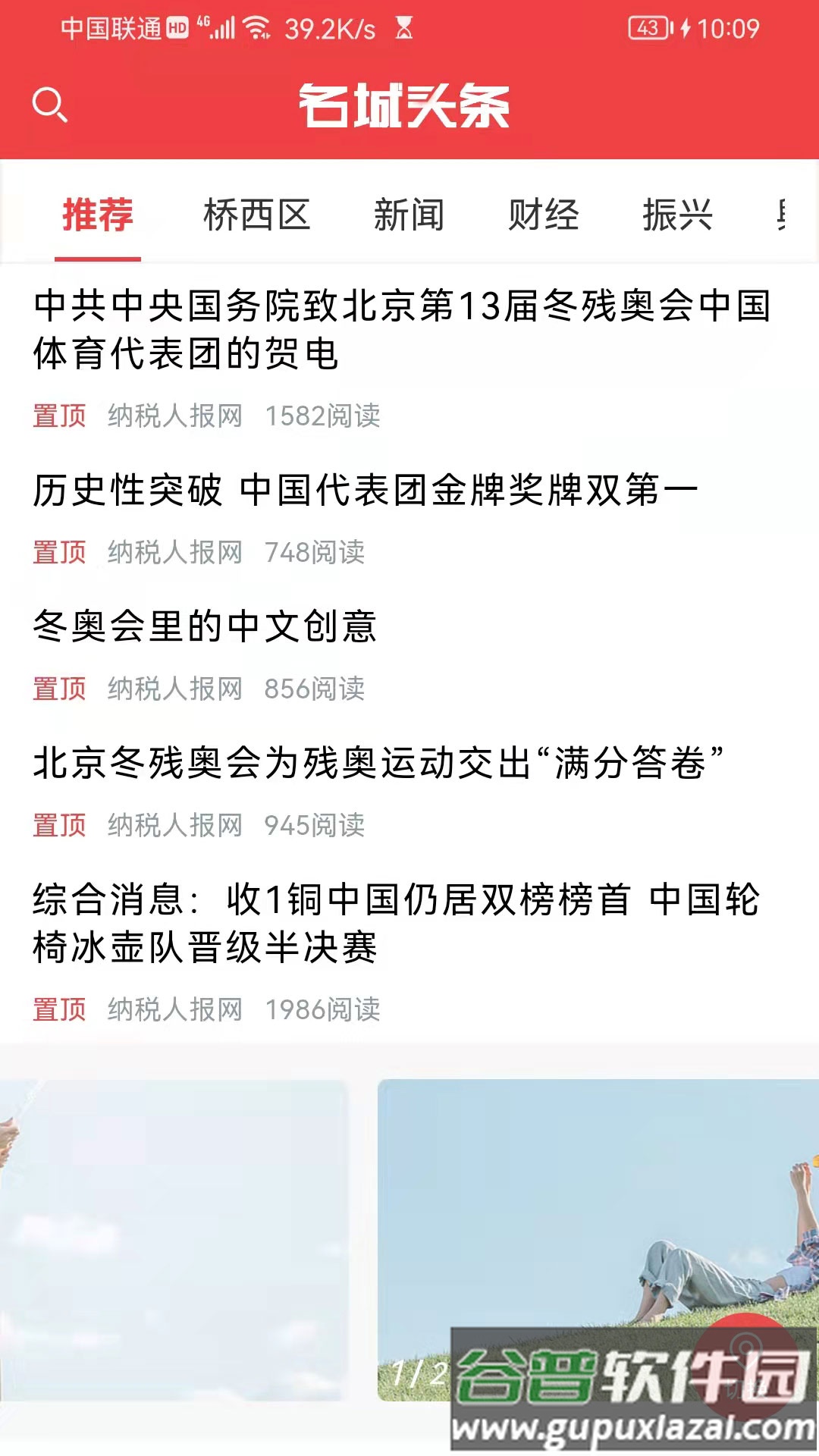Image resolution: width=819 pixels, height=1456 pixels.
Task: Switch to the 振兴 tab
Action: [677, 216]
